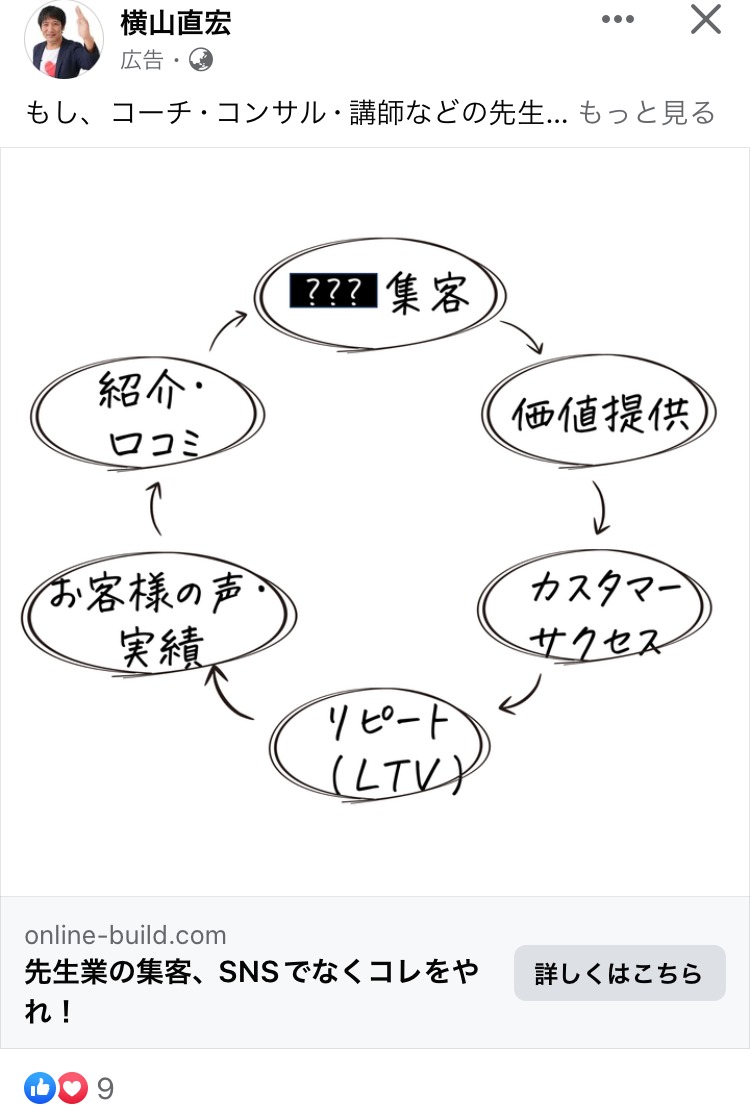Open the three-dot ad options menu
This screenshot has height=1120, width=750.
click(x=617, y=20)
